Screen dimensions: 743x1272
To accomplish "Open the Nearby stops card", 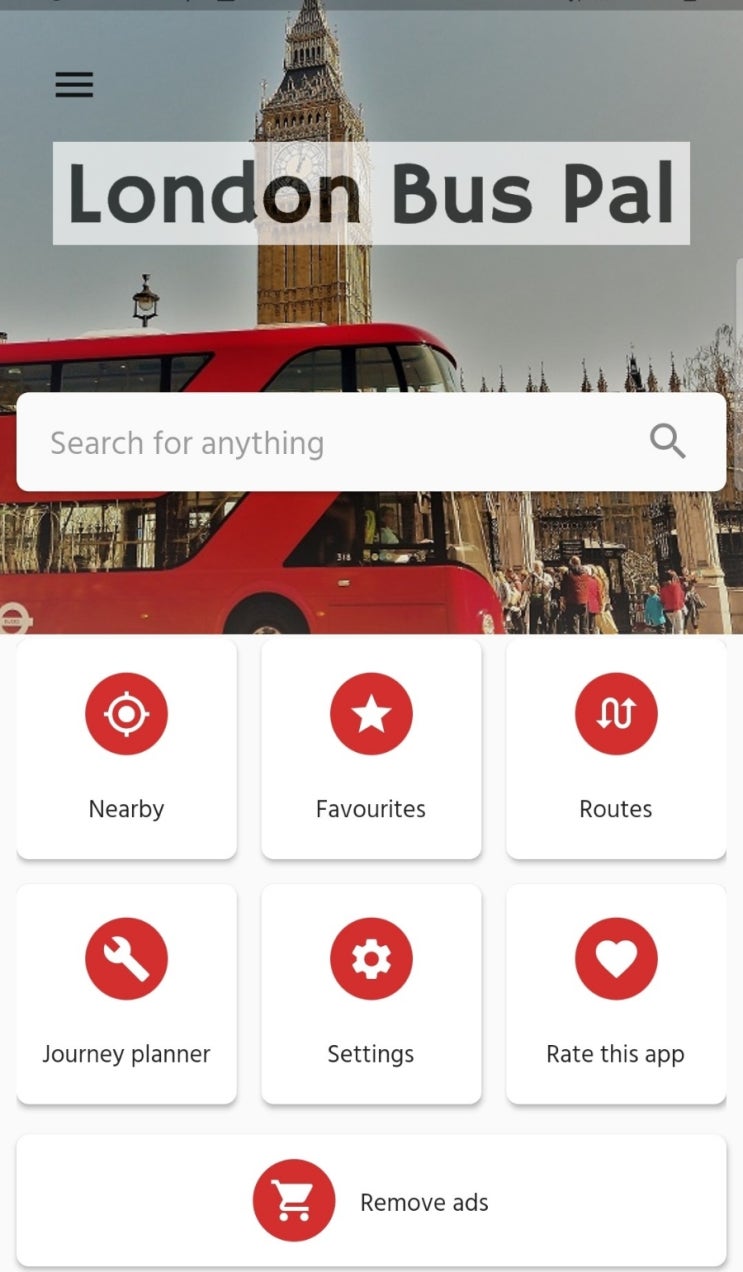I will 127,749.
